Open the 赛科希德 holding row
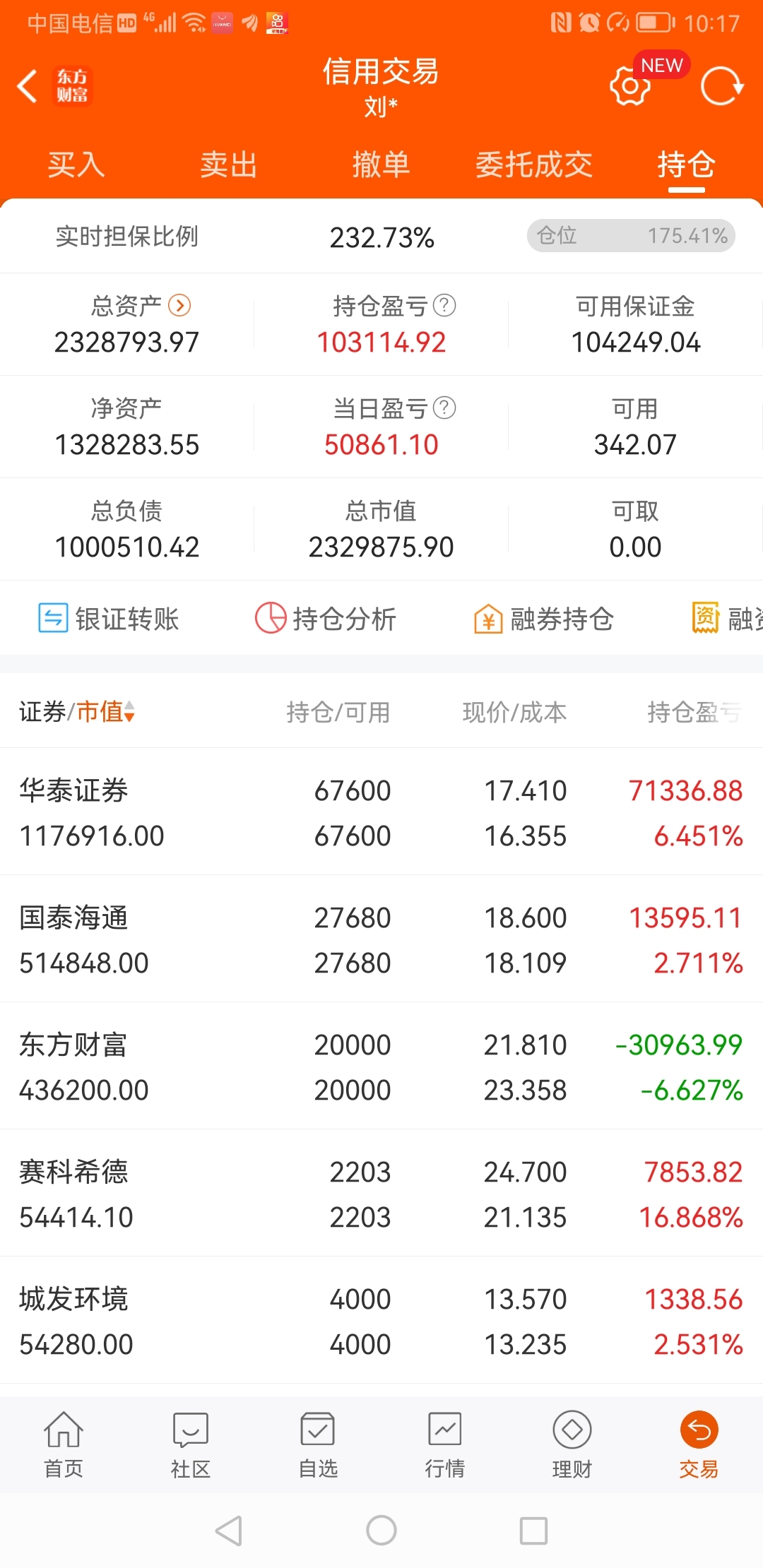This screenshot has height=1568, width=763. (x=381, y=1194)
